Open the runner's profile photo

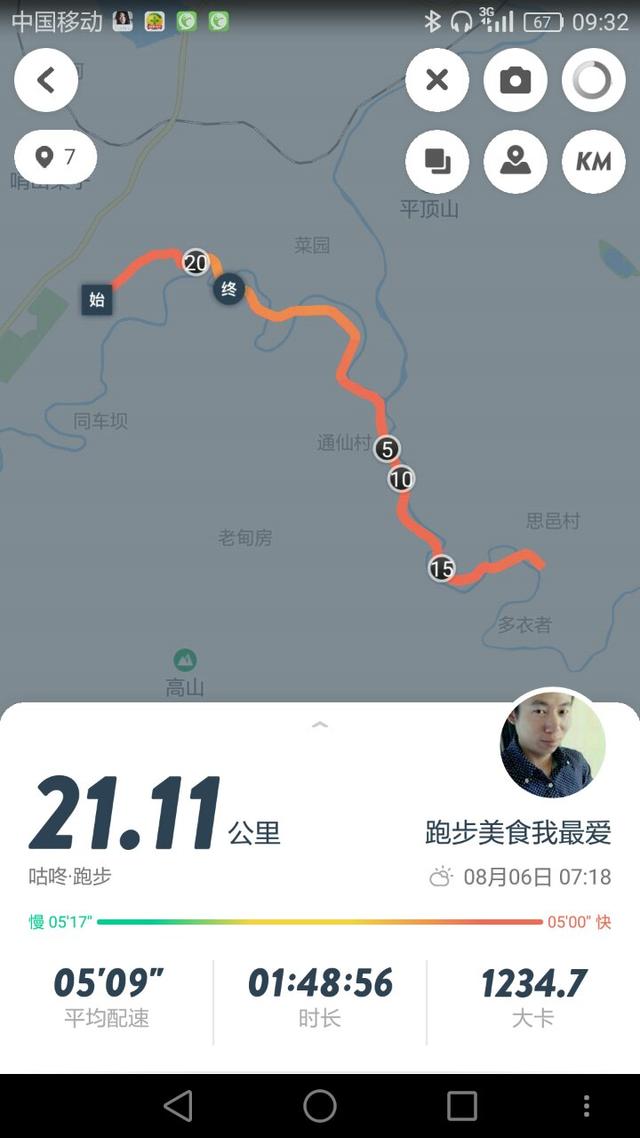pyautogui.click(x=552, y=744)
